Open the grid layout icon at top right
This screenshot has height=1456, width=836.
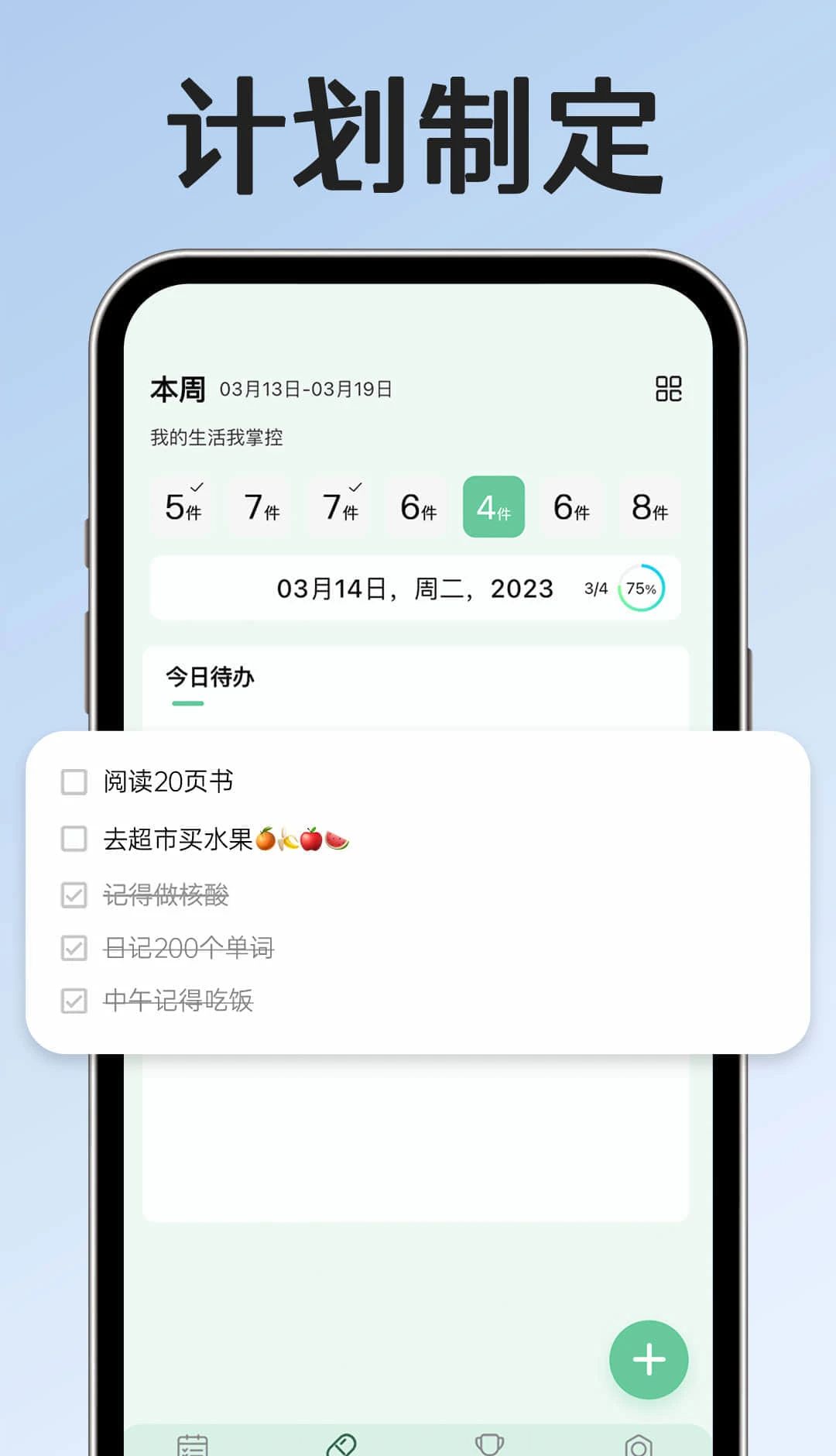coord(669,390)
